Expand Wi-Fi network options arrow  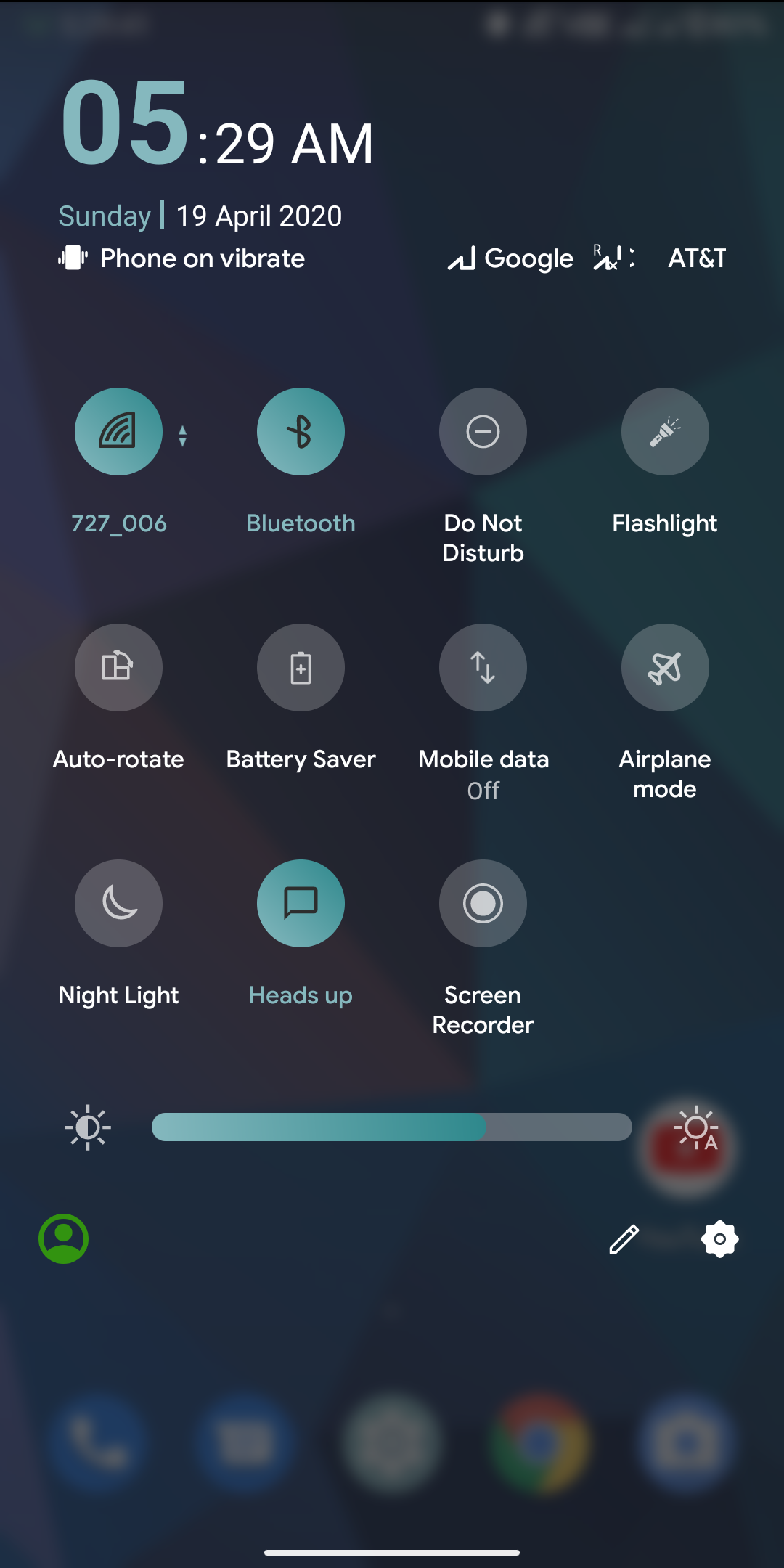183,436
